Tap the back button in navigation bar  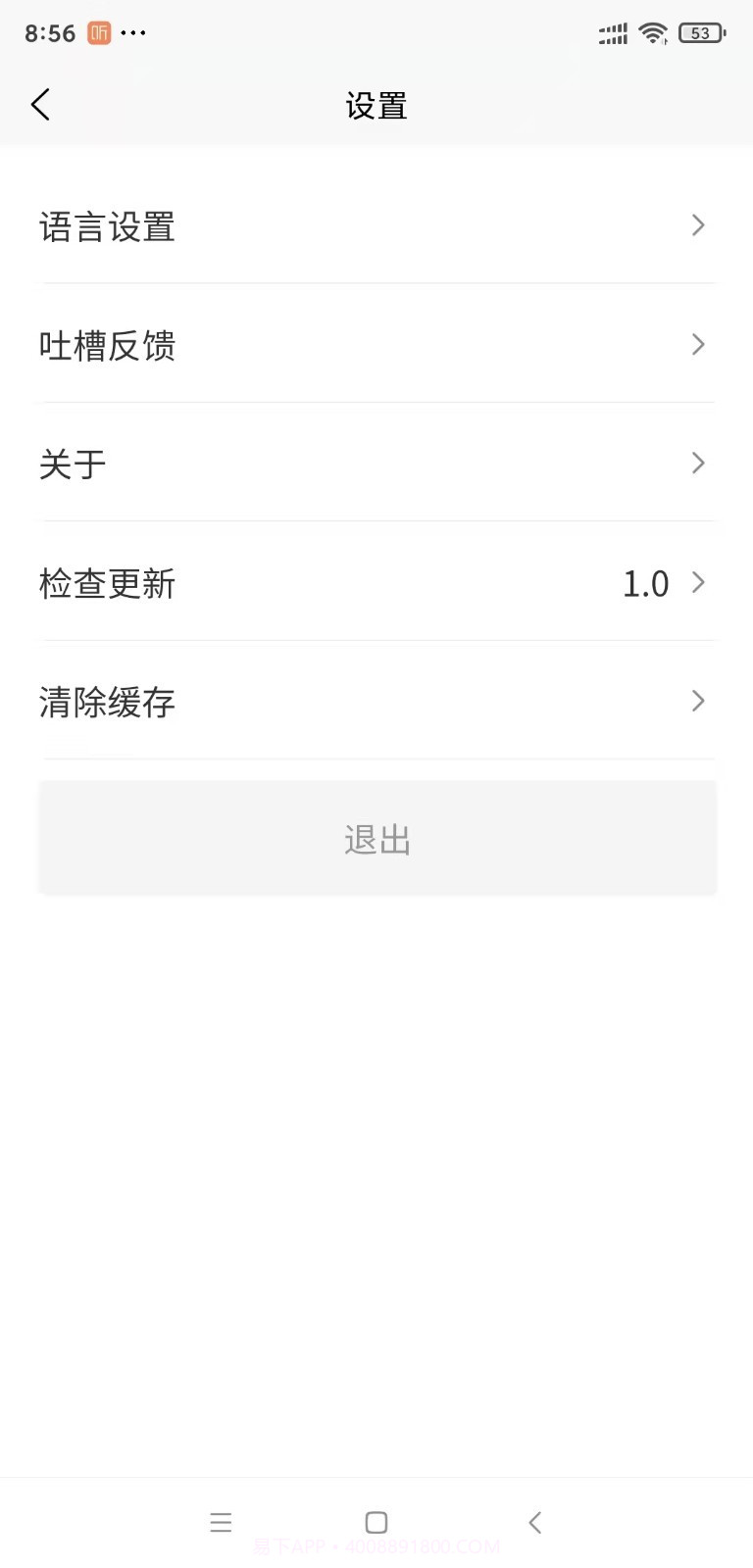click(534, 1522)
